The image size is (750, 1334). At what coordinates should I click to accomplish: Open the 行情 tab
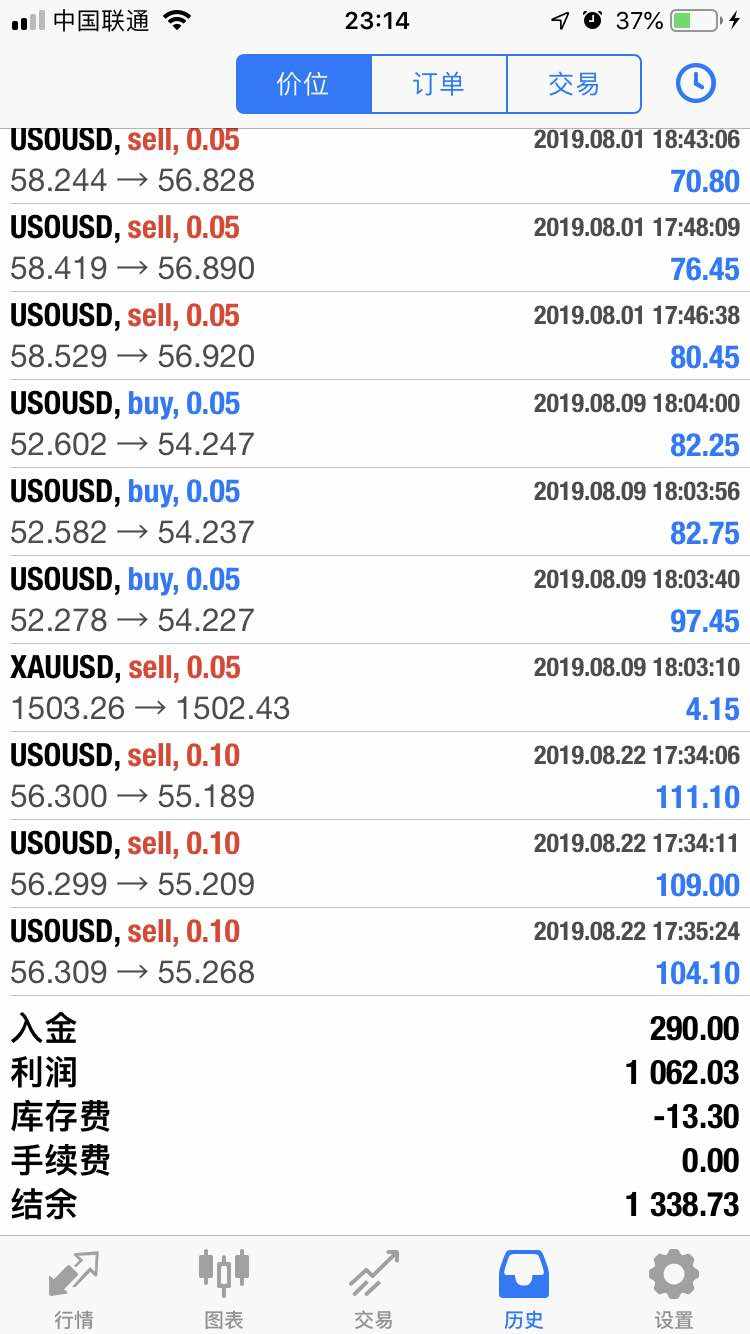[x=74, y=1287]
